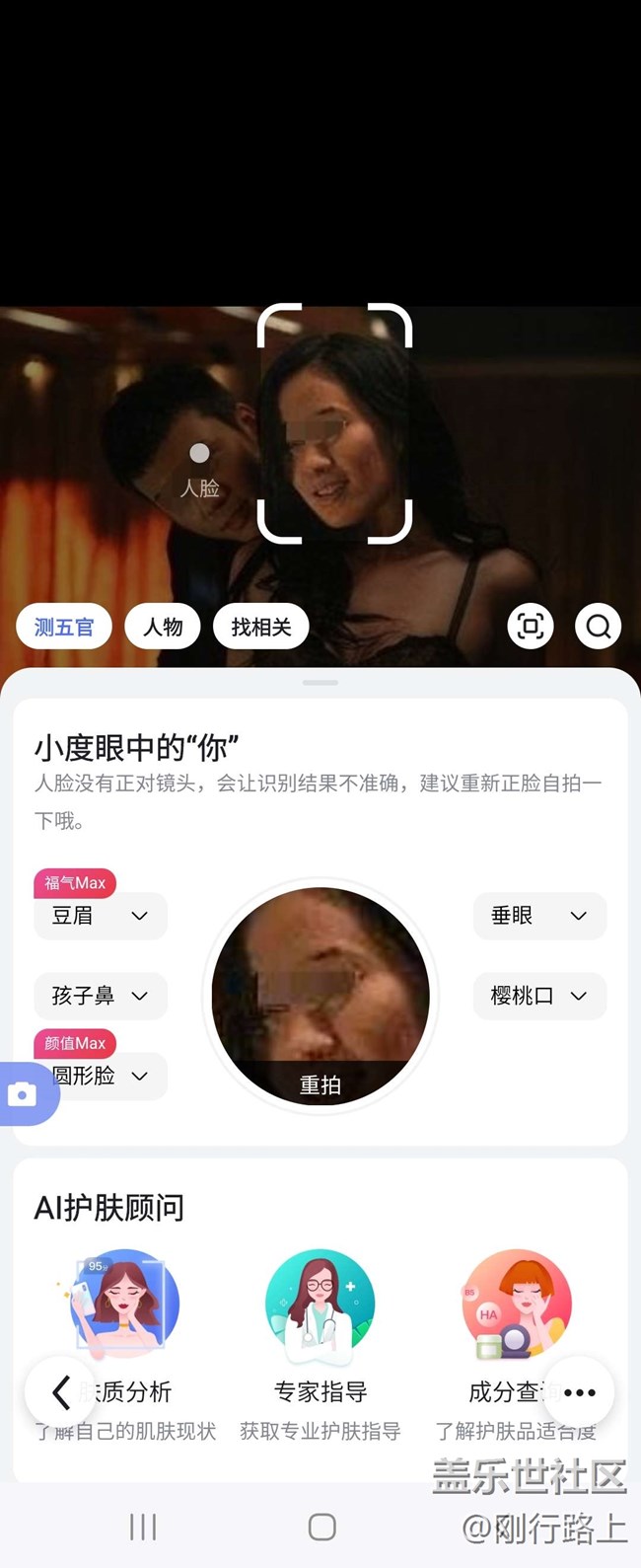This screenshot has height=1568, width=641.
Task: Tap the 人脸 face marker dot
Action: click(199, 453)
